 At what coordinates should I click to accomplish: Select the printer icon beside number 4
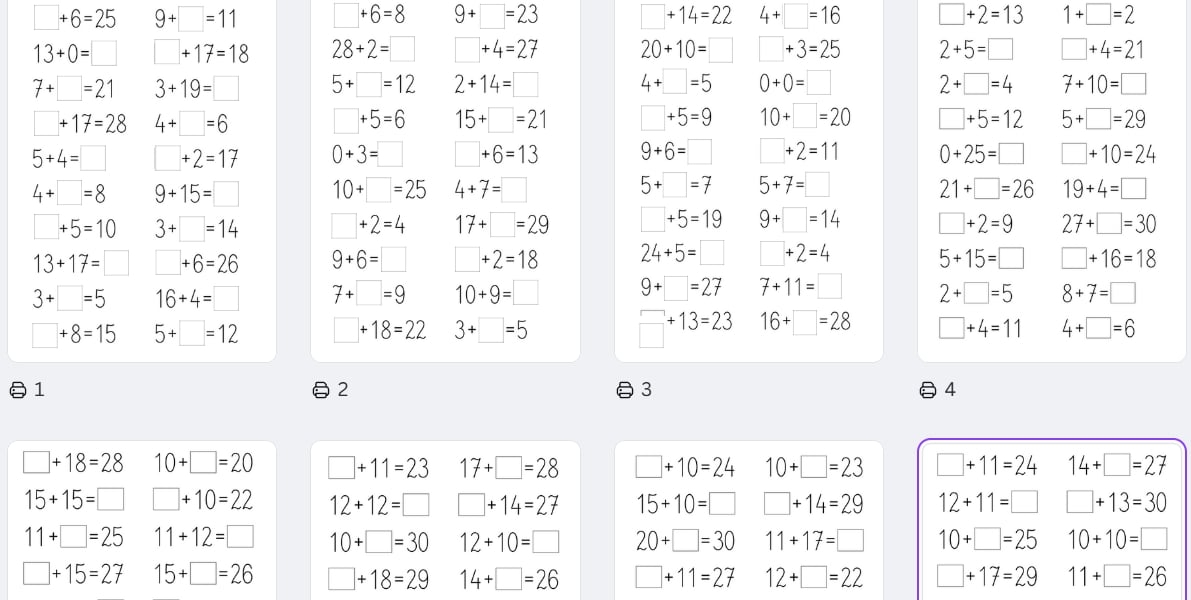(x=928, y=390)
